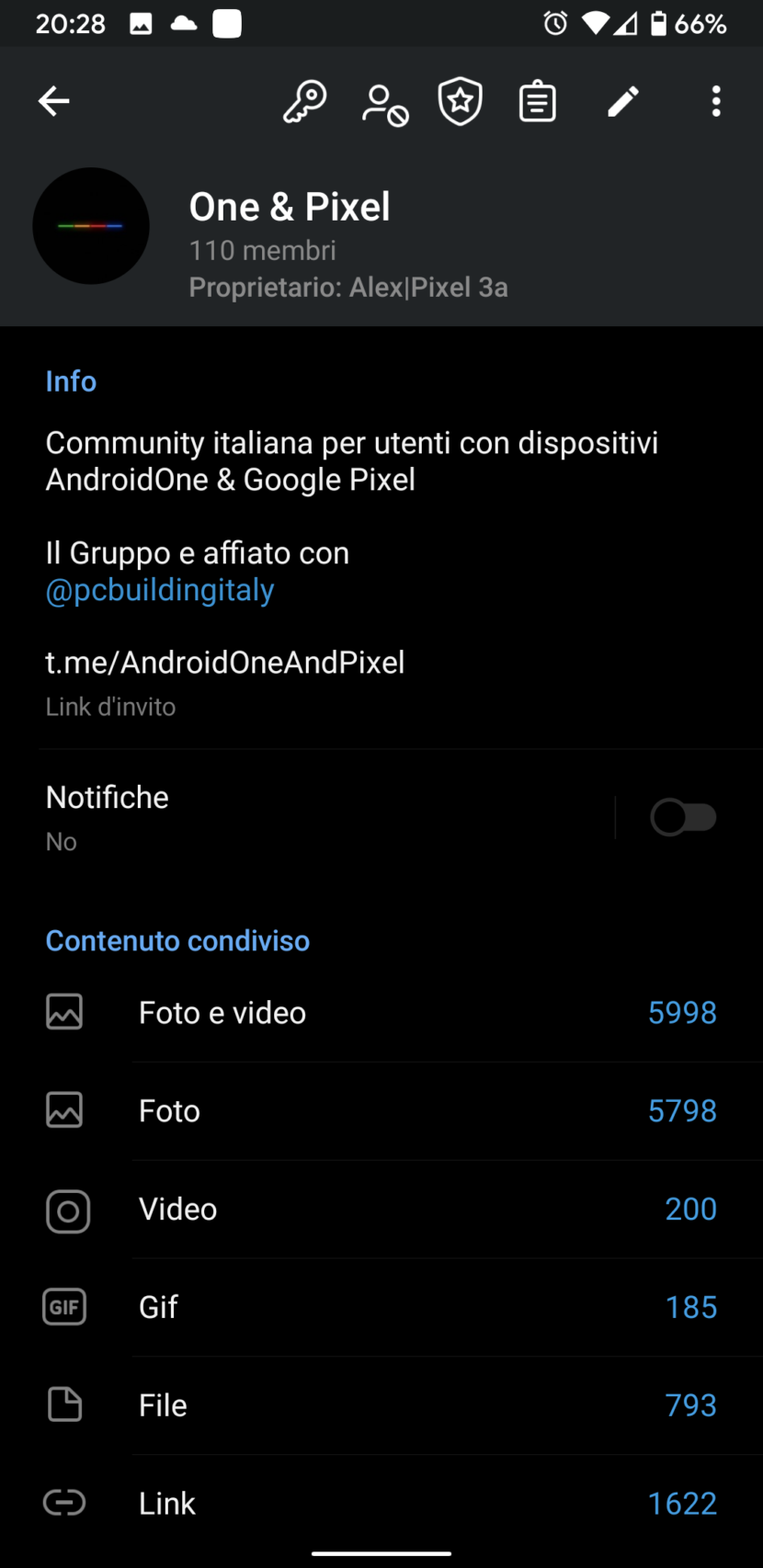Open Foto e video shared content
Screen dimensions: 763x1568
[x=381, y=1013]
